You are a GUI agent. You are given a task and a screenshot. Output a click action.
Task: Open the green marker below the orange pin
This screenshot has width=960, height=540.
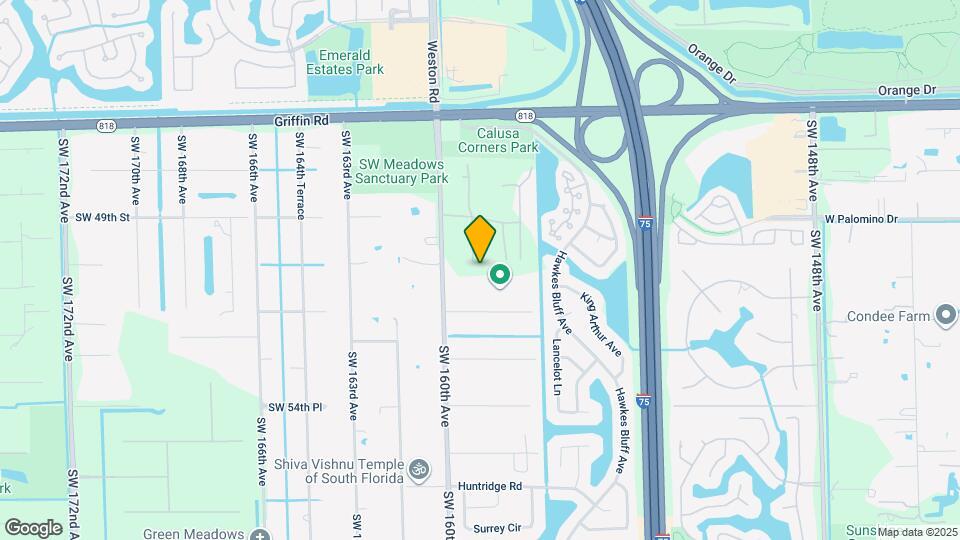click(x=500, y=274)
